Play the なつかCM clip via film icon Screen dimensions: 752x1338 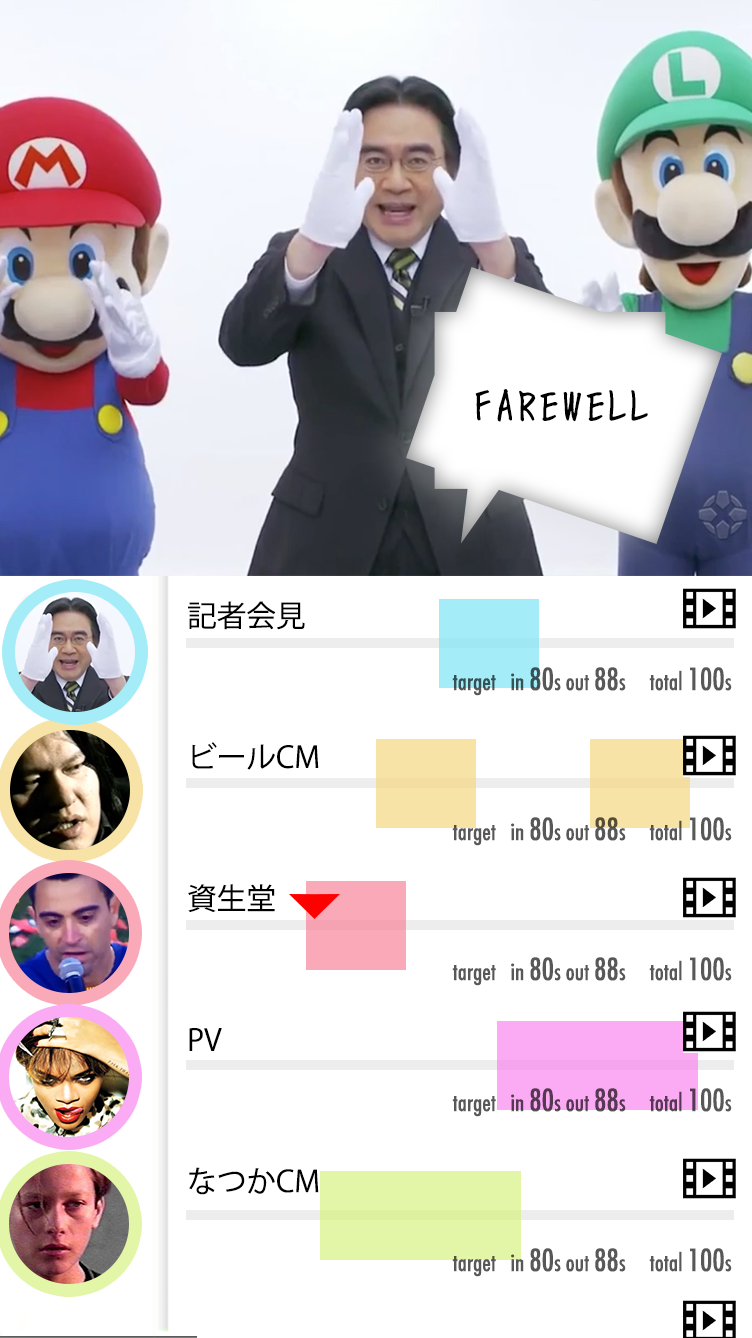709,1178
